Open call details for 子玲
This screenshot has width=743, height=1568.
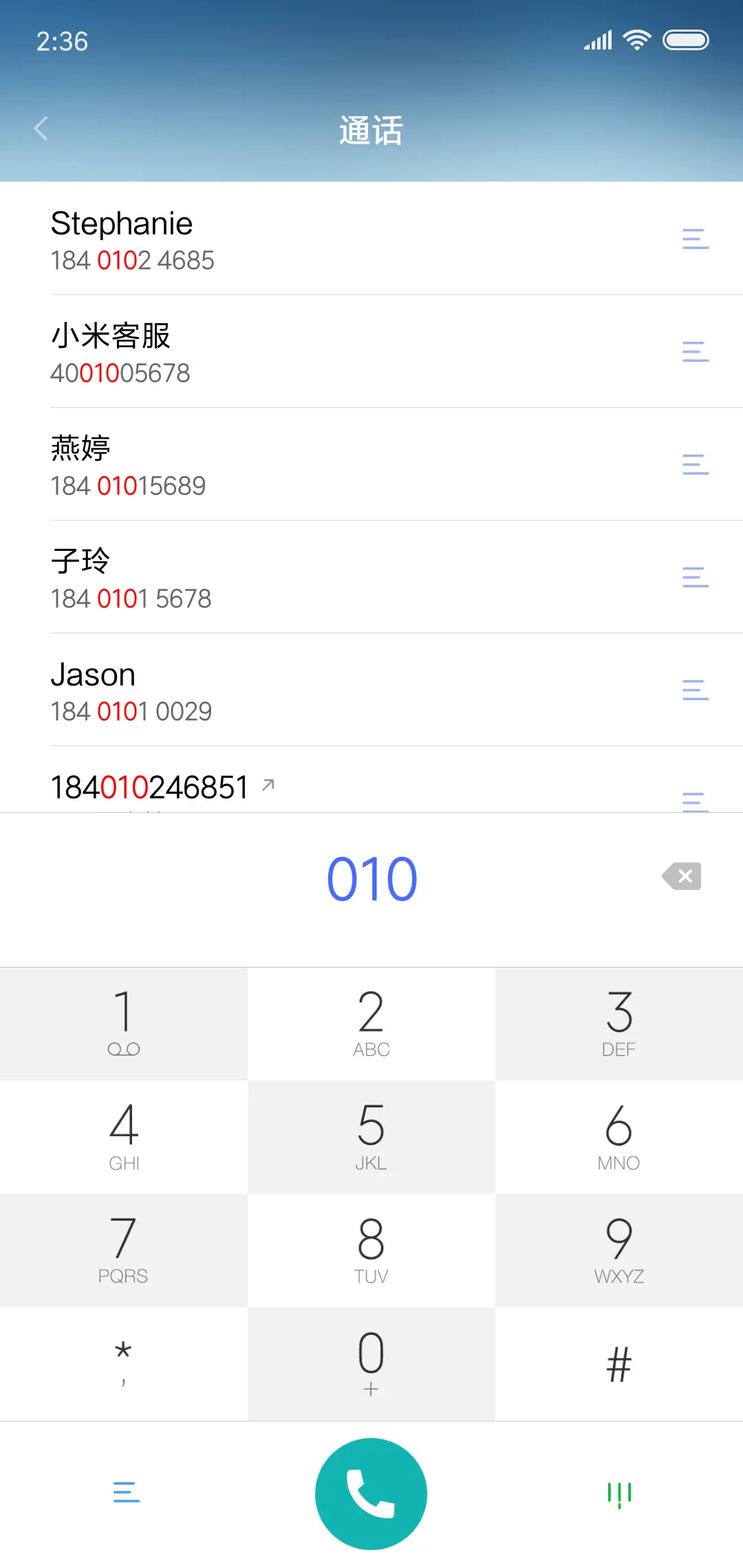695,578
